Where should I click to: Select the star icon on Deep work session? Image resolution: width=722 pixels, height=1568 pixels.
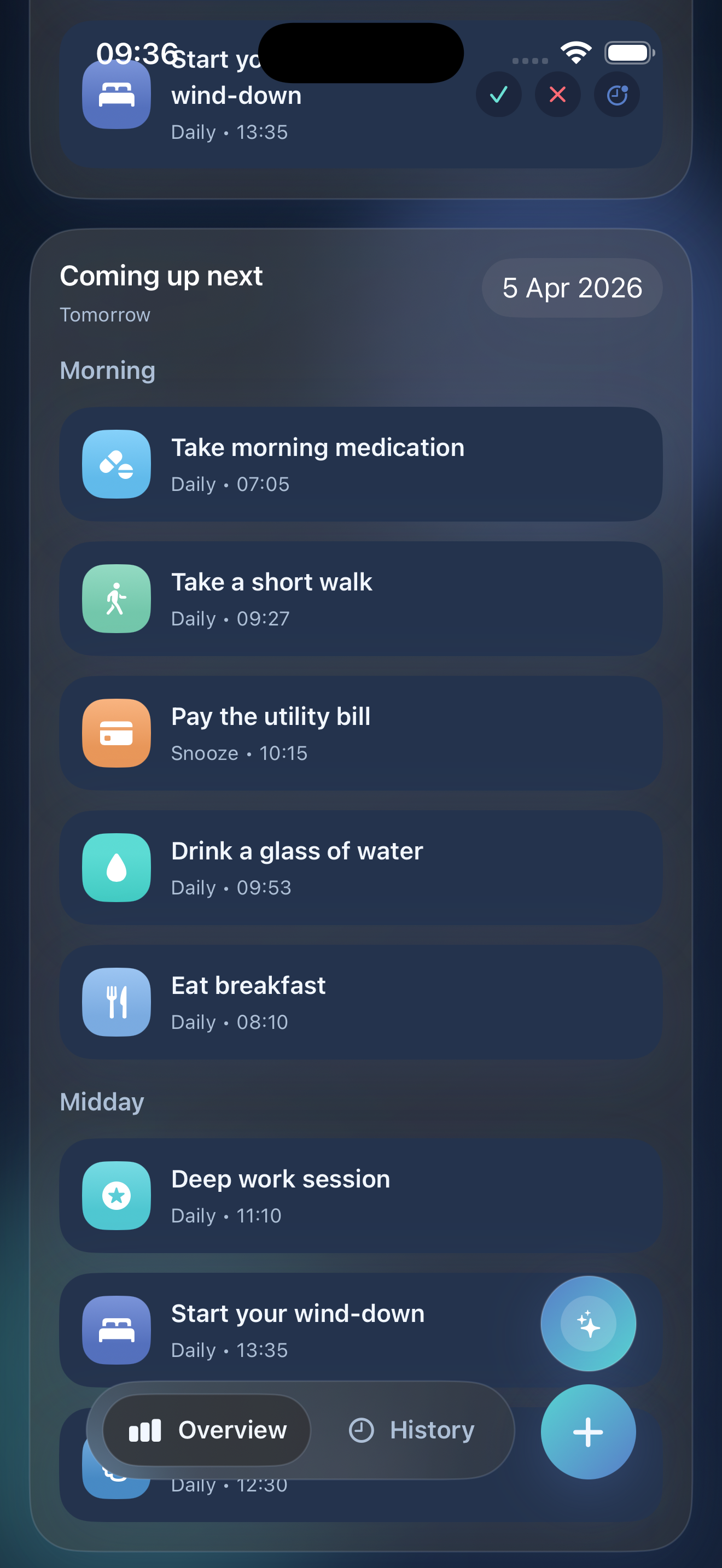115,1196
